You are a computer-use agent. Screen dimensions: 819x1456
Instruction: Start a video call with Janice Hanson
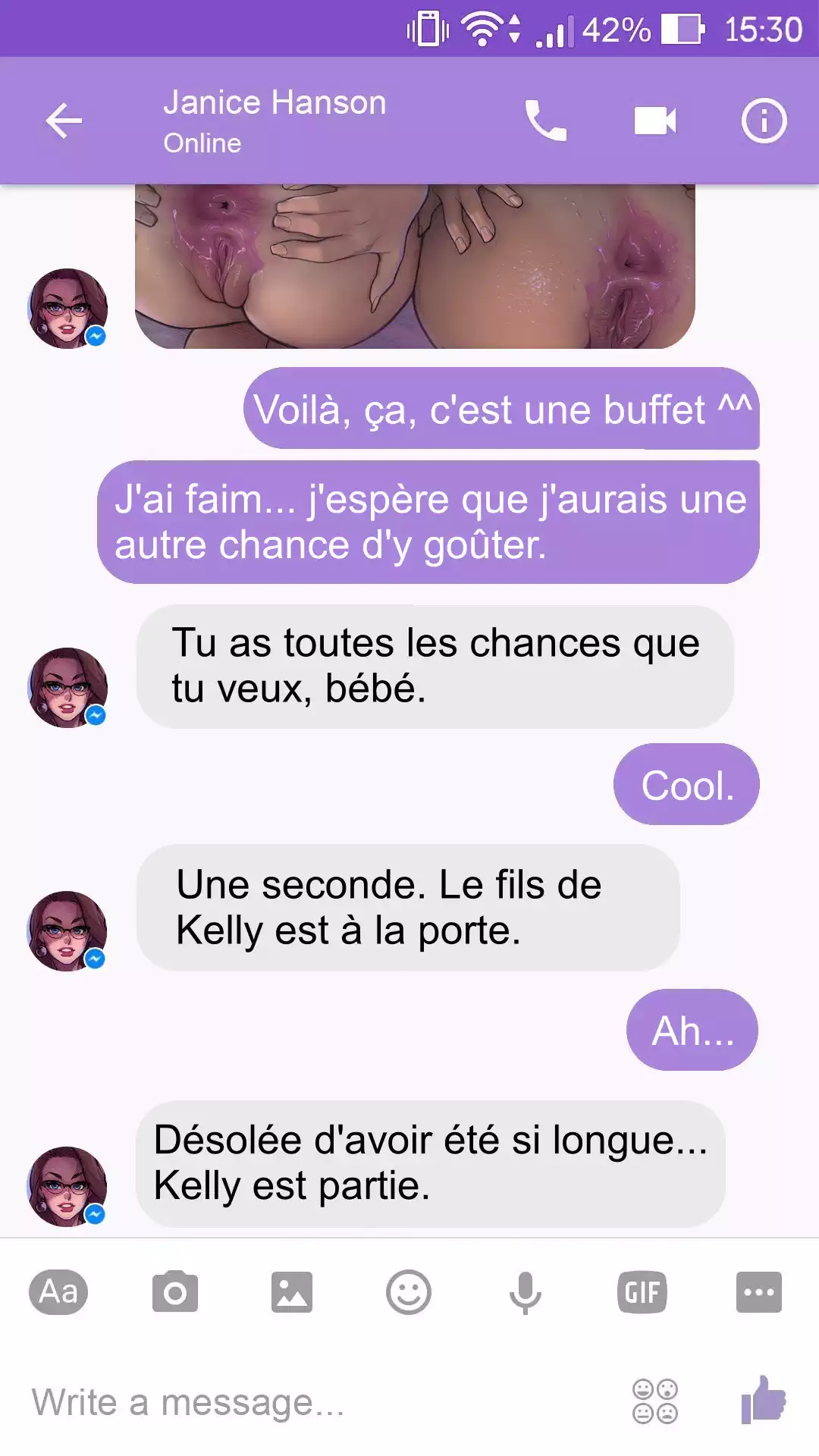coord(654,121)
